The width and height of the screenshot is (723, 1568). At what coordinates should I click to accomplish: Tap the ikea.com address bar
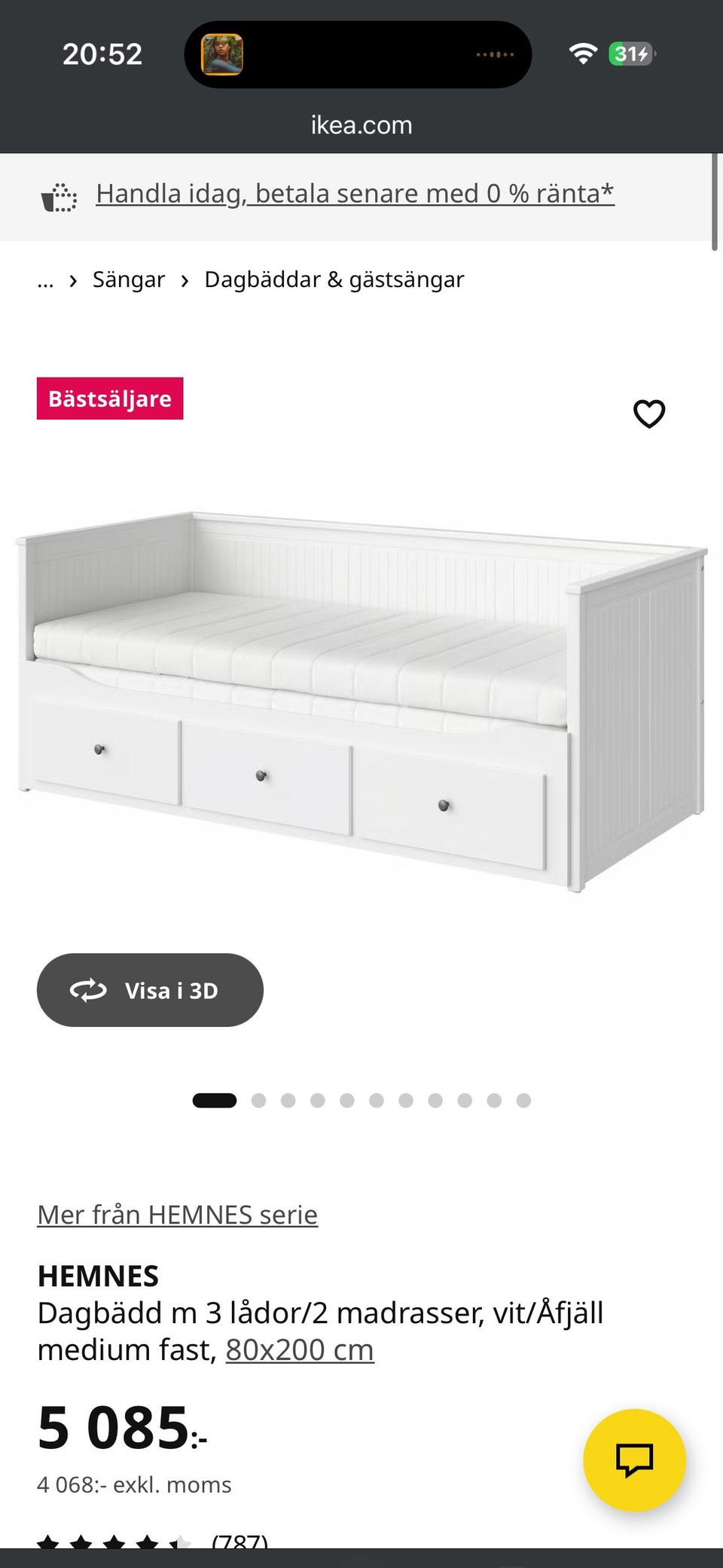pos(361,125)
